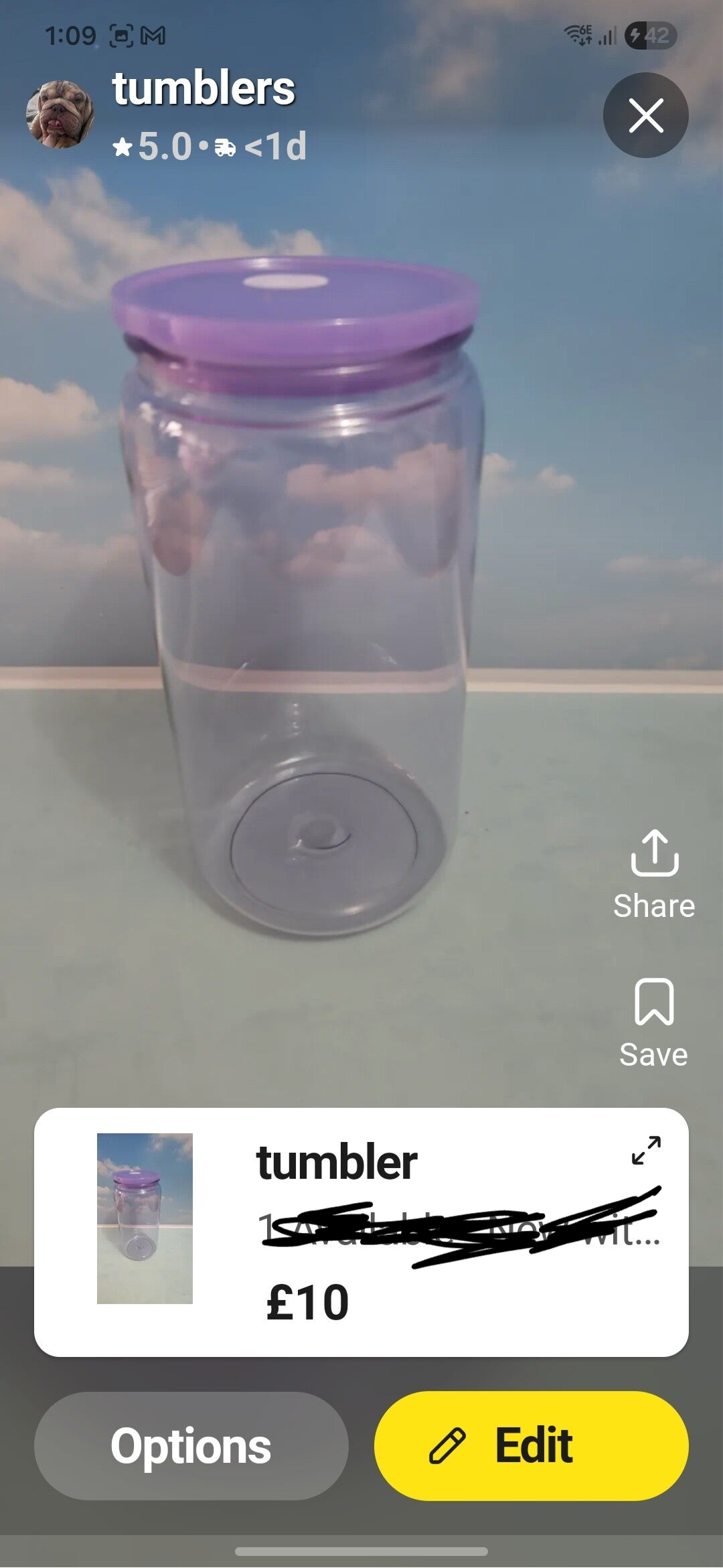Open the tumbler thumbnail in the product card
Viewport: 723px width, 1568px height.
coord(145,1218)
